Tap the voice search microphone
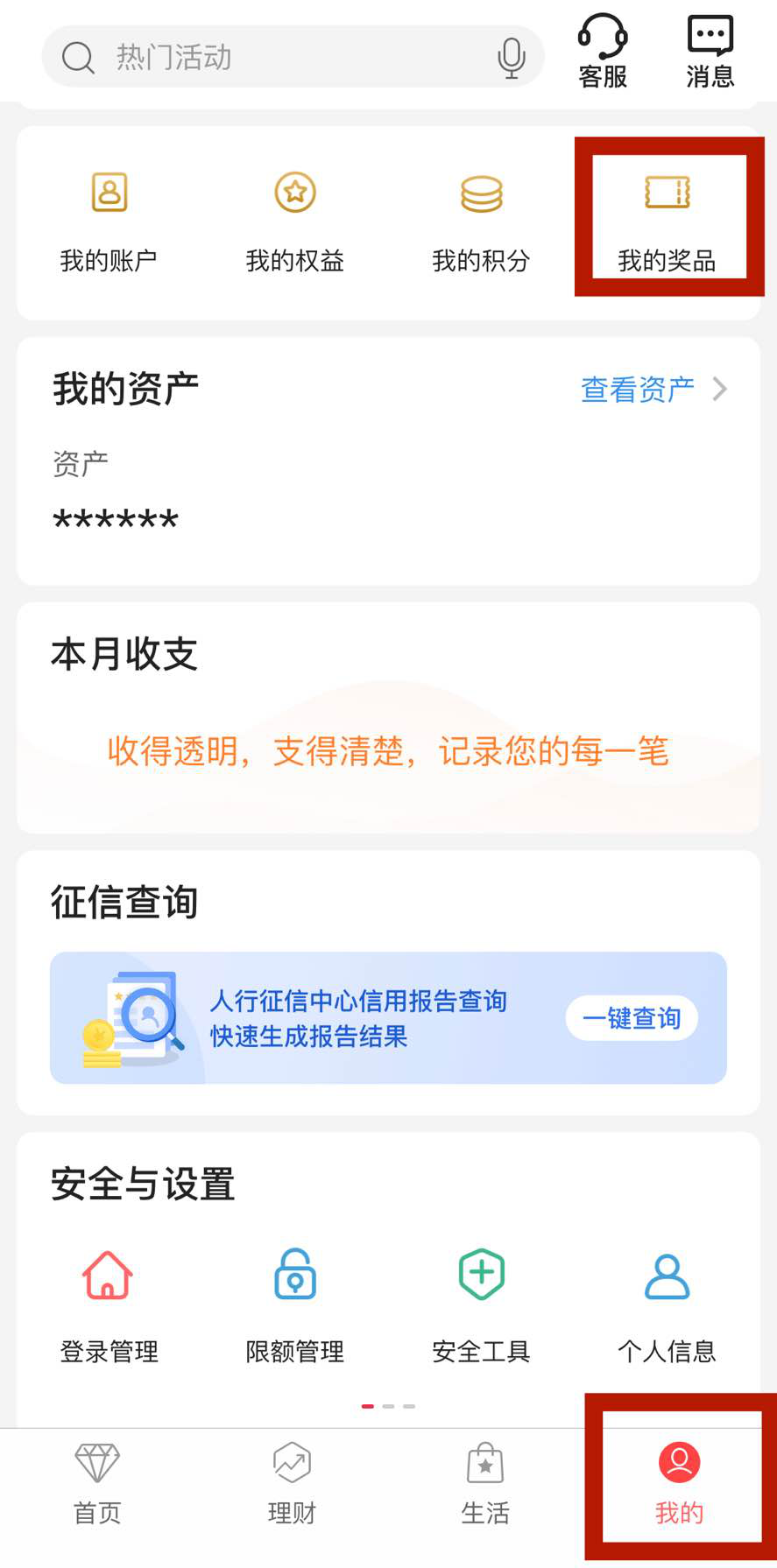 point(512,58)
